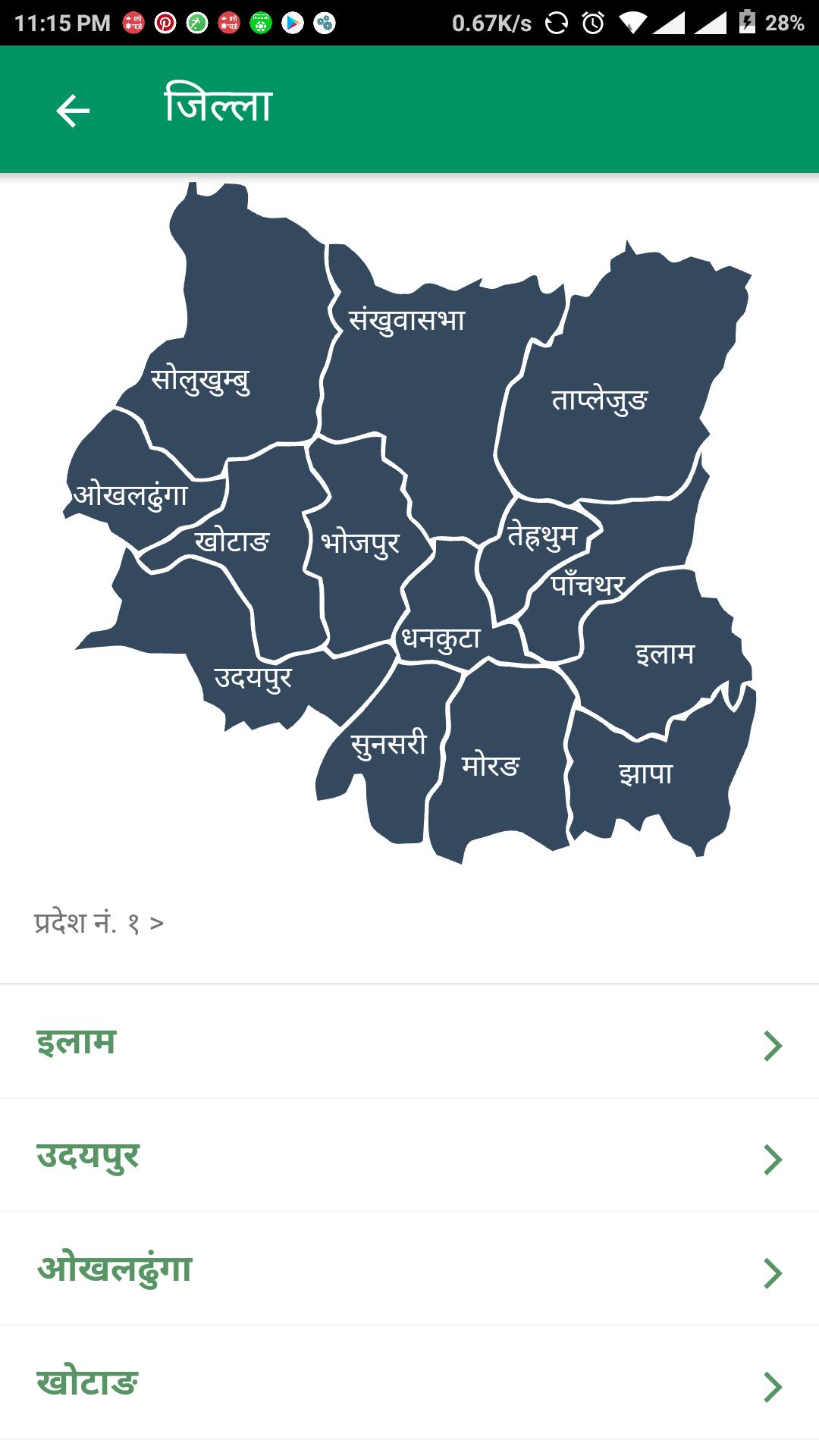Select the सुनसरी district on the map

(388, 743)
